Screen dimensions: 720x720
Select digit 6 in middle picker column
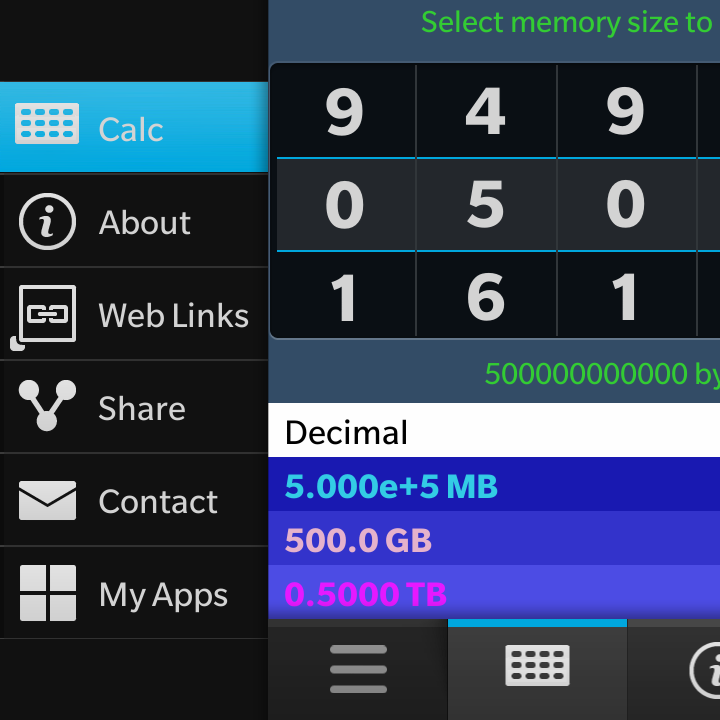click(486, 297)
